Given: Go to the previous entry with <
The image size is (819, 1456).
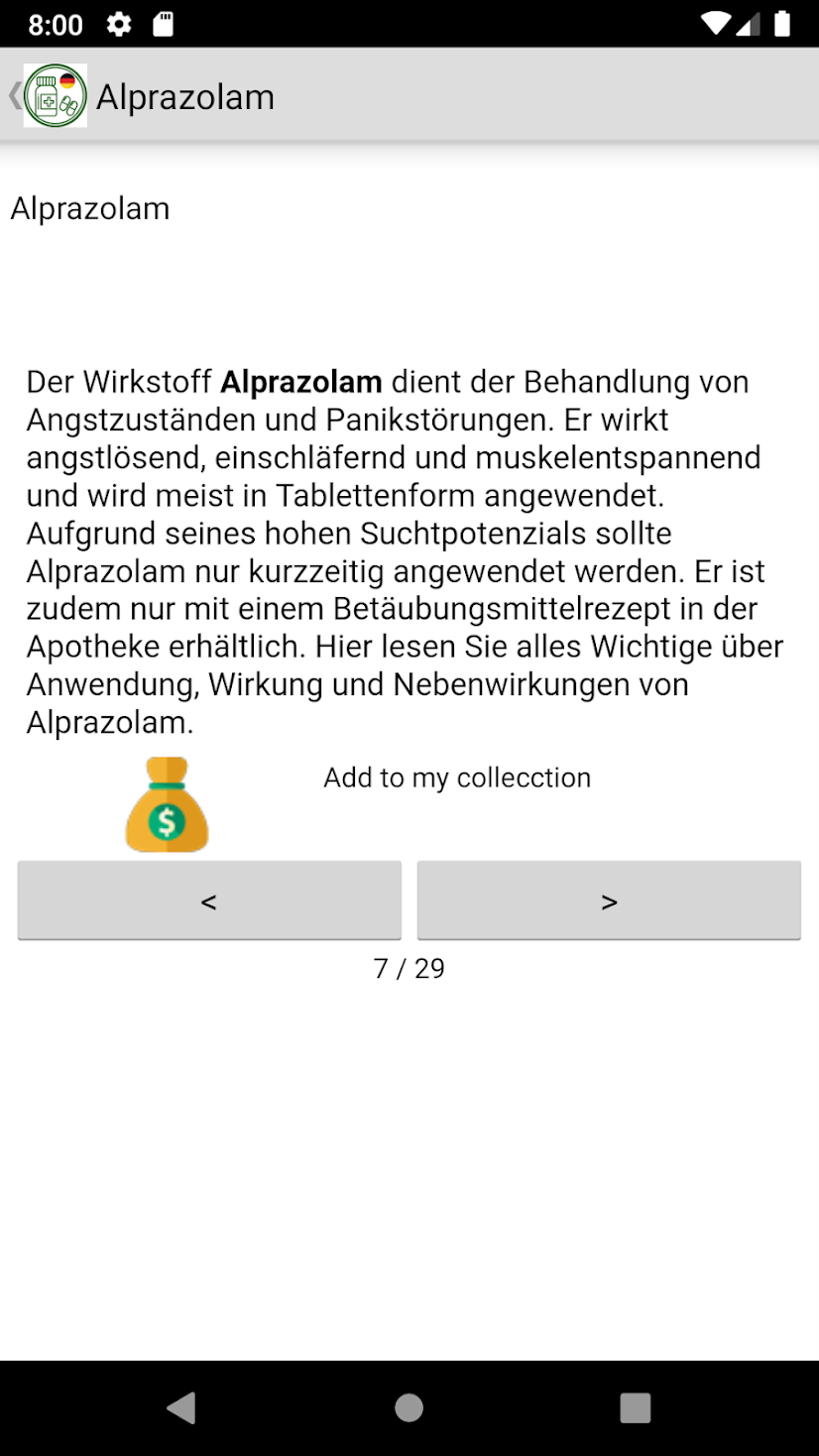Looking at the screenshot, I should [x=209, y=901].
